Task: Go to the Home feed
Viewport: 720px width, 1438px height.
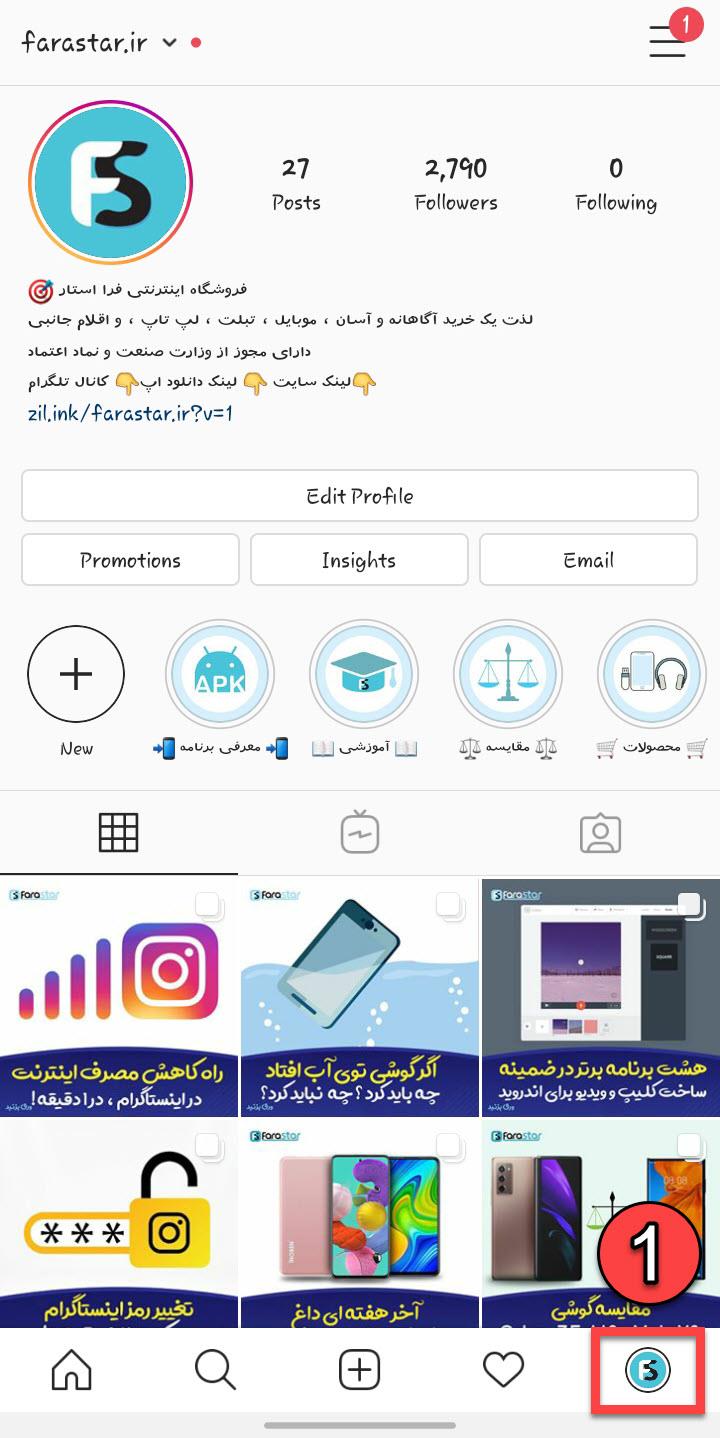Action: point(71,1370)
